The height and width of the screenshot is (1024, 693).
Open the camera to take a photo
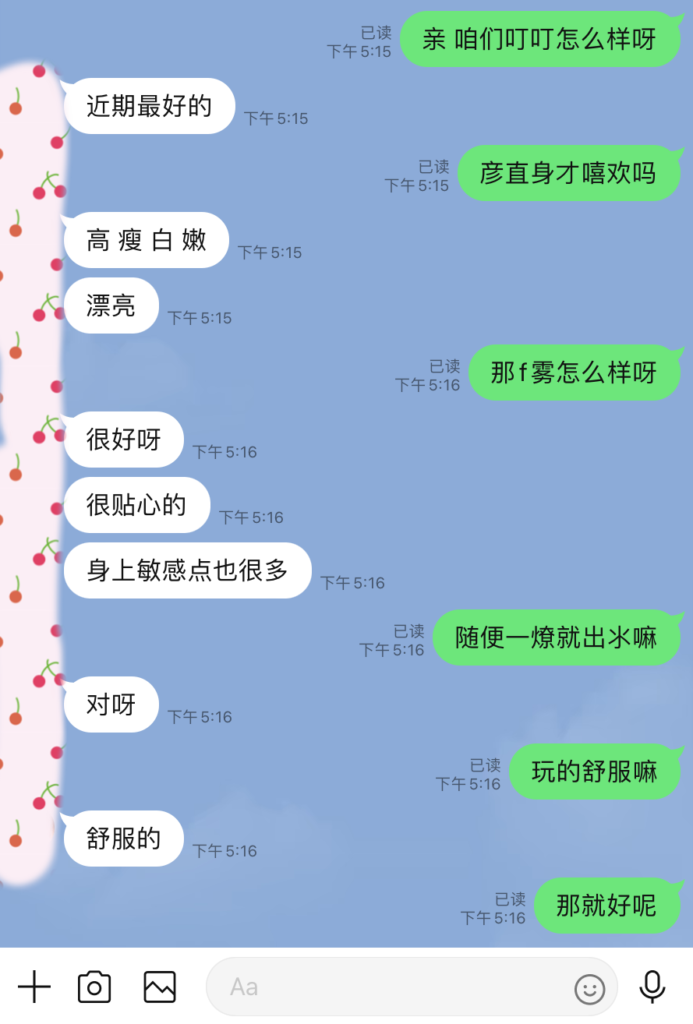94,987
